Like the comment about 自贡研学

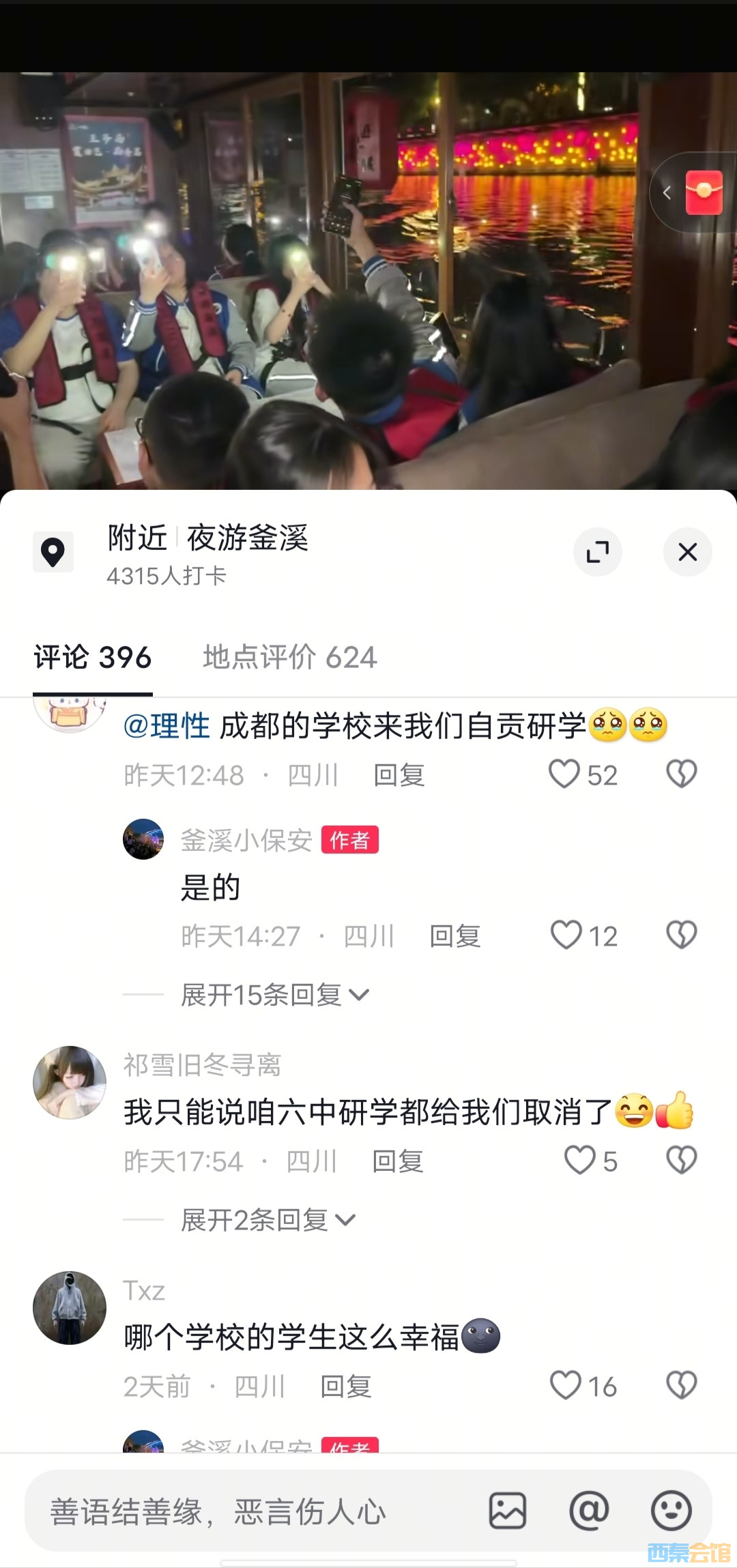point(565,774)
